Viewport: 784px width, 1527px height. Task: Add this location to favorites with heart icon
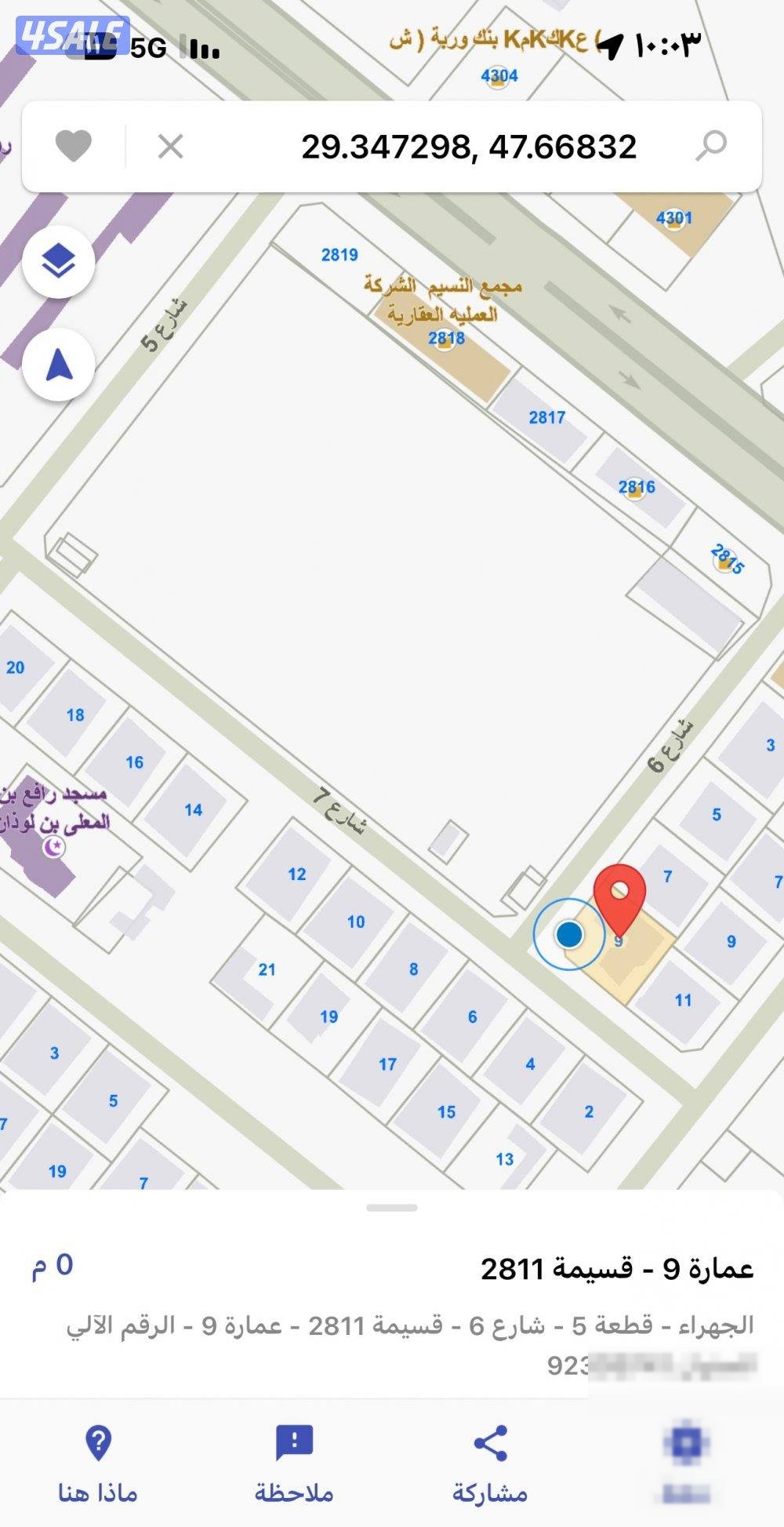(x=73, y=146)
